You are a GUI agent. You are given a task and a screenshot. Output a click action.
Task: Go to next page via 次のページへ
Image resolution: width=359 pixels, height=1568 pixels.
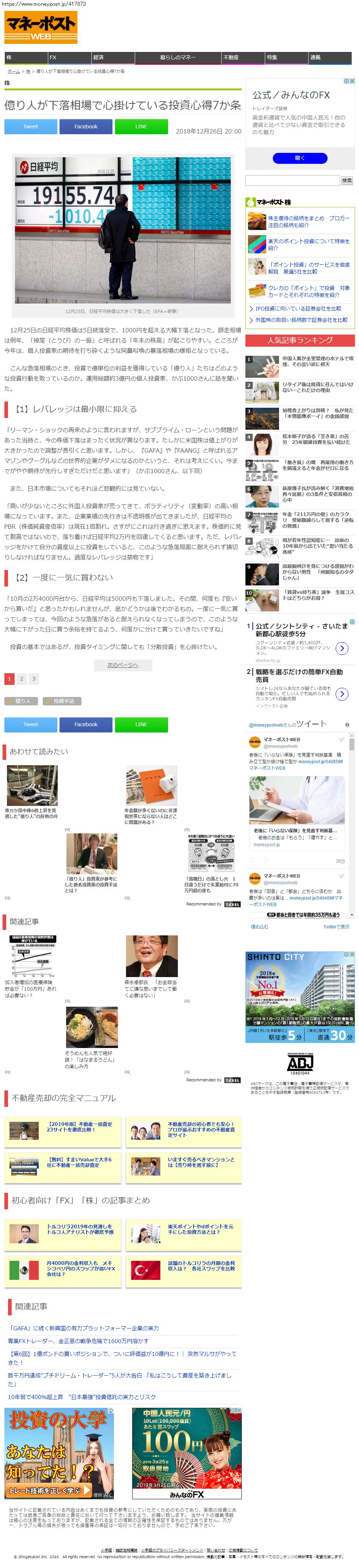click(122, 665)
